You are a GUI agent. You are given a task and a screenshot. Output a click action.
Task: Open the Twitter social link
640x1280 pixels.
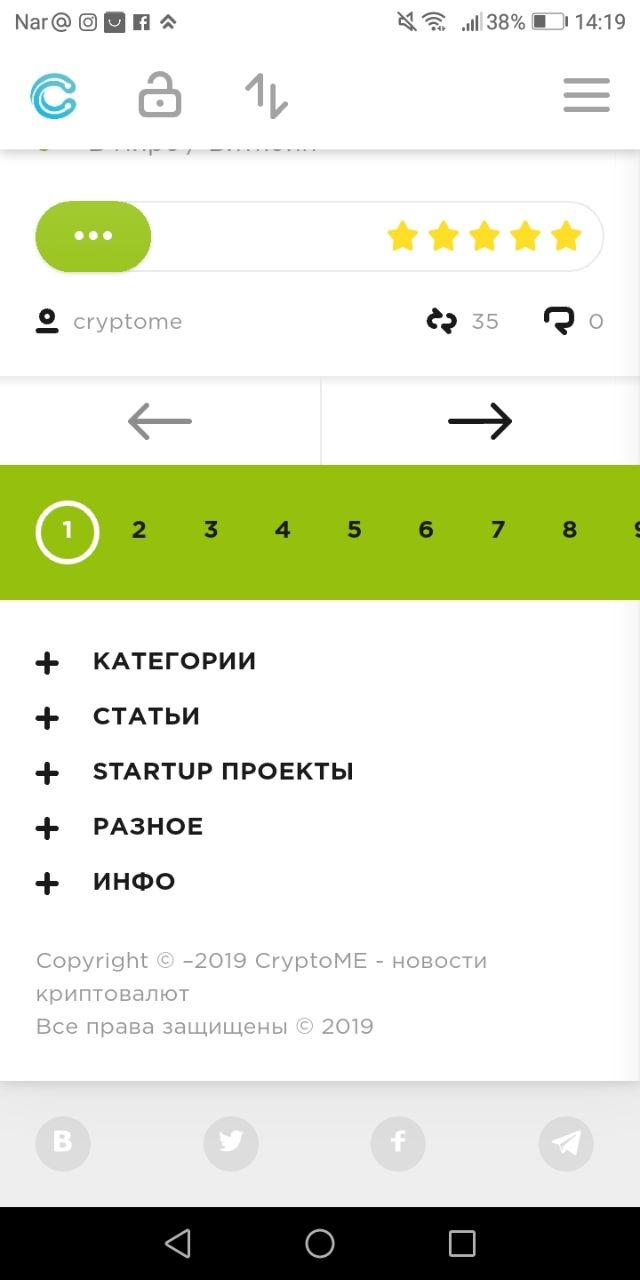231,1143
